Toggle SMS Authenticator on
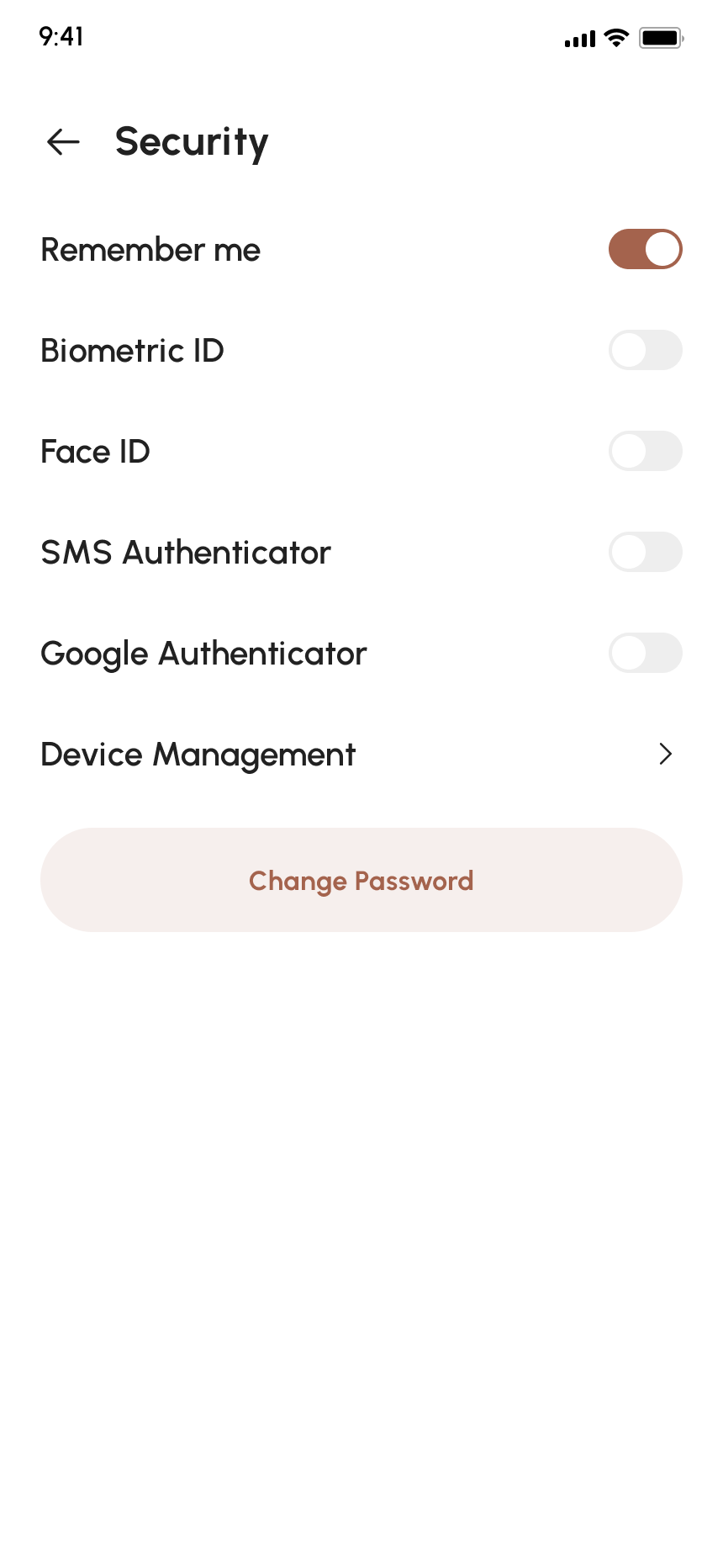 click(x=645, y=552)
